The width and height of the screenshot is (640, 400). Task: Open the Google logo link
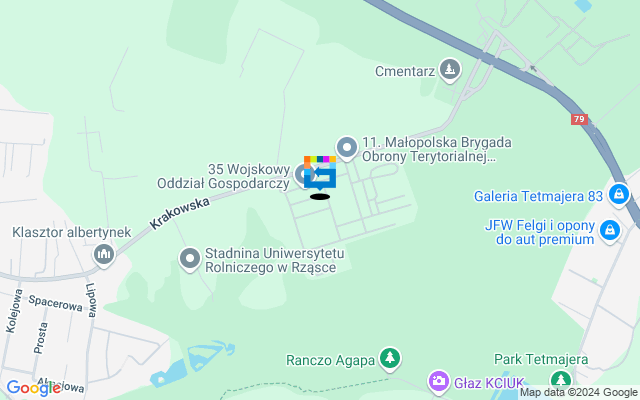(x=33, y=388)
